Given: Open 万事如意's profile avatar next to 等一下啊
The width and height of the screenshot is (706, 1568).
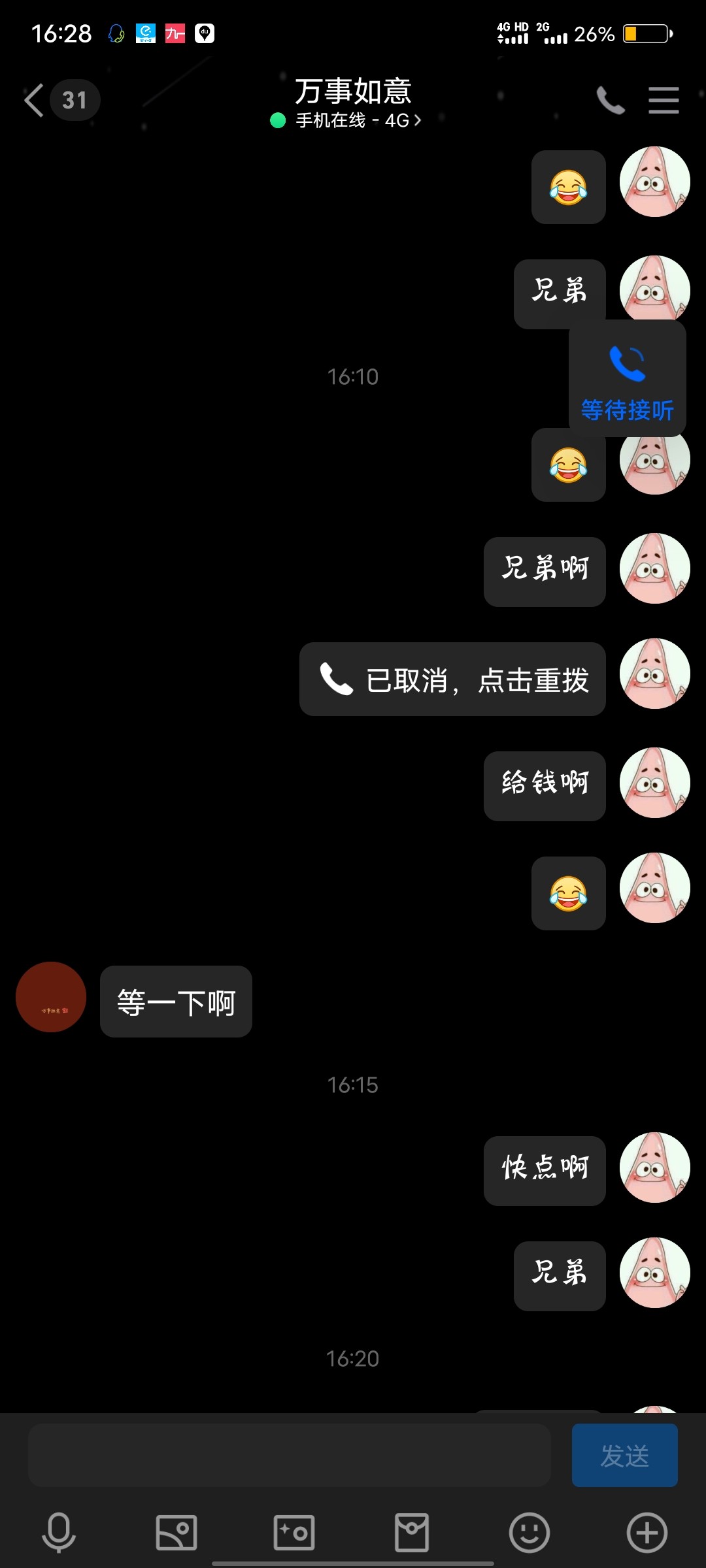Looking at the screenshot, I should (x=51, y=997).
